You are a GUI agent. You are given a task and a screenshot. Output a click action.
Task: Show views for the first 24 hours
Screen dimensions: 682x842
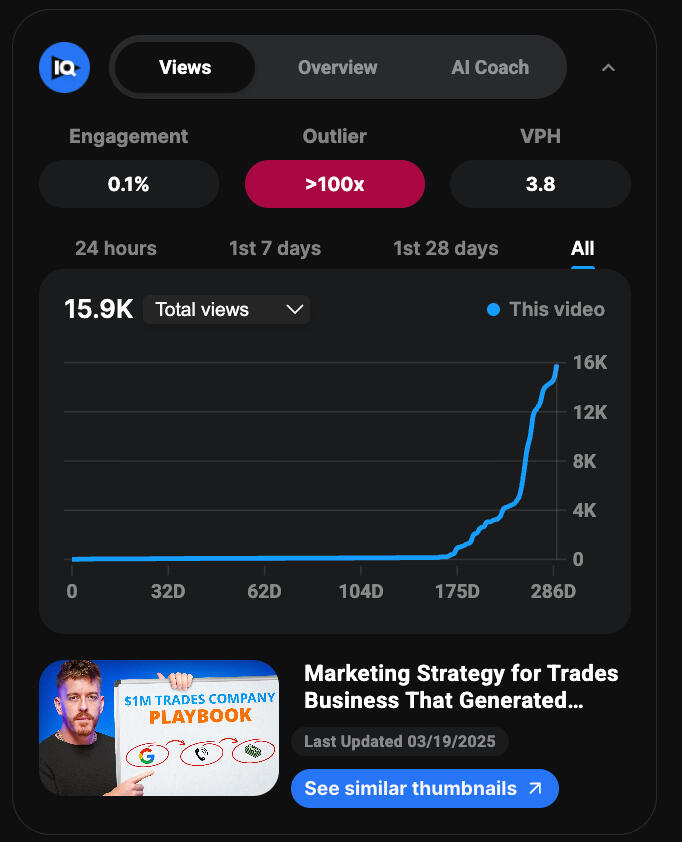116,248
